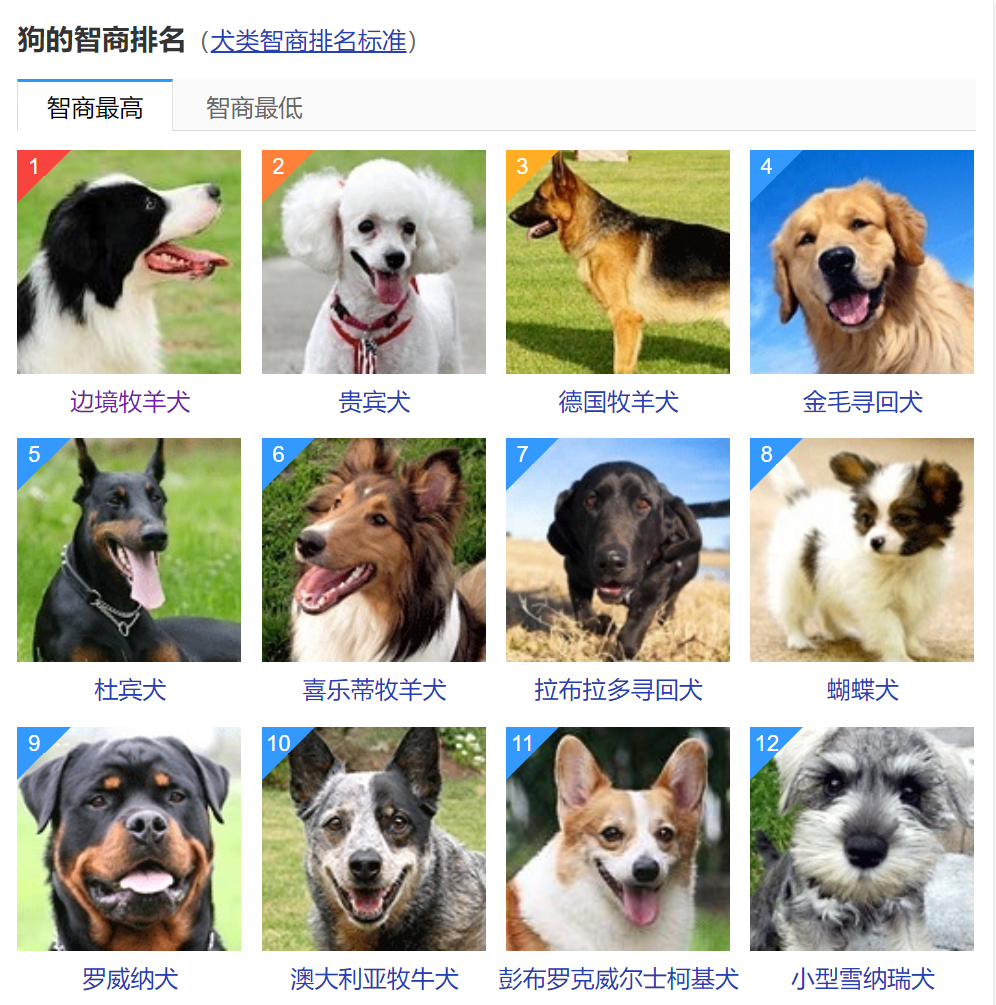The image size is (996, 1005).
Task: Select the 拉布拉多寻回犬 photo tile
Action: [x=618, y=550]
